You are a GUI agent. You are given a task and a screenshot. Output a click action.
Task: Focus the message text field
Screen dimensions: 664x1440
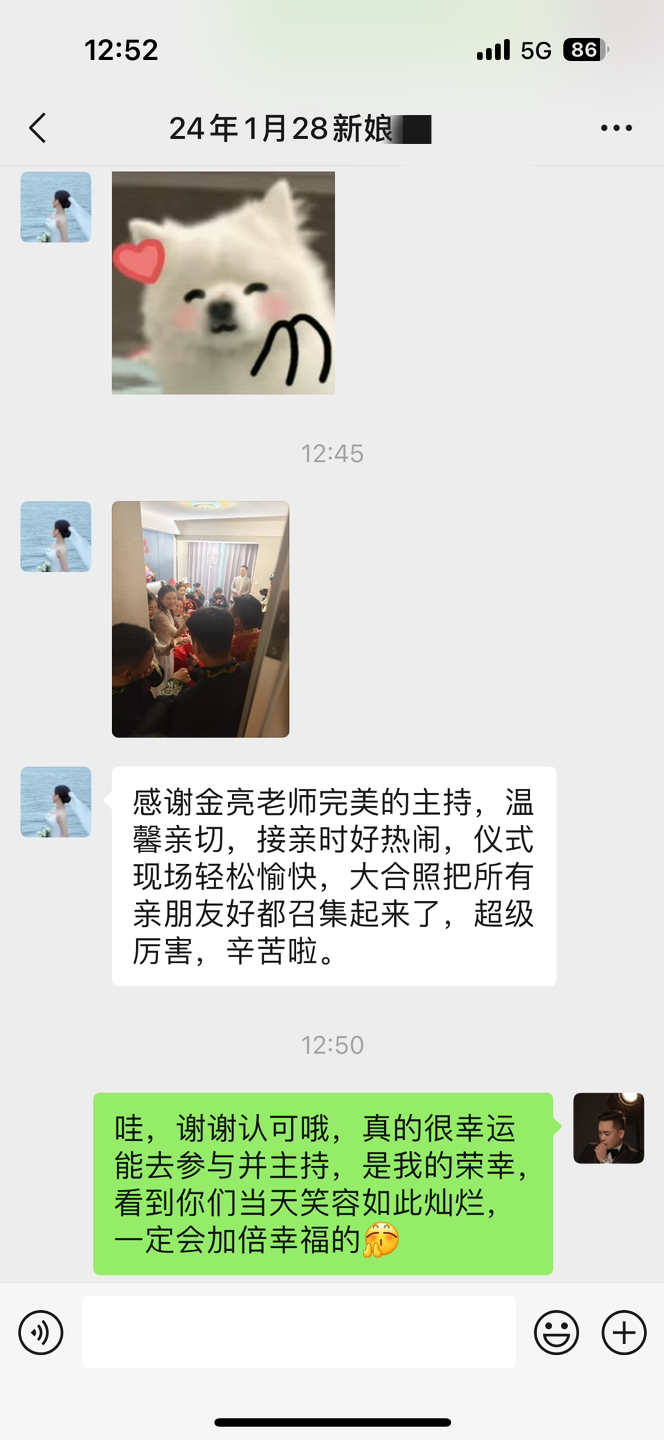click(x=298, y=1332)
